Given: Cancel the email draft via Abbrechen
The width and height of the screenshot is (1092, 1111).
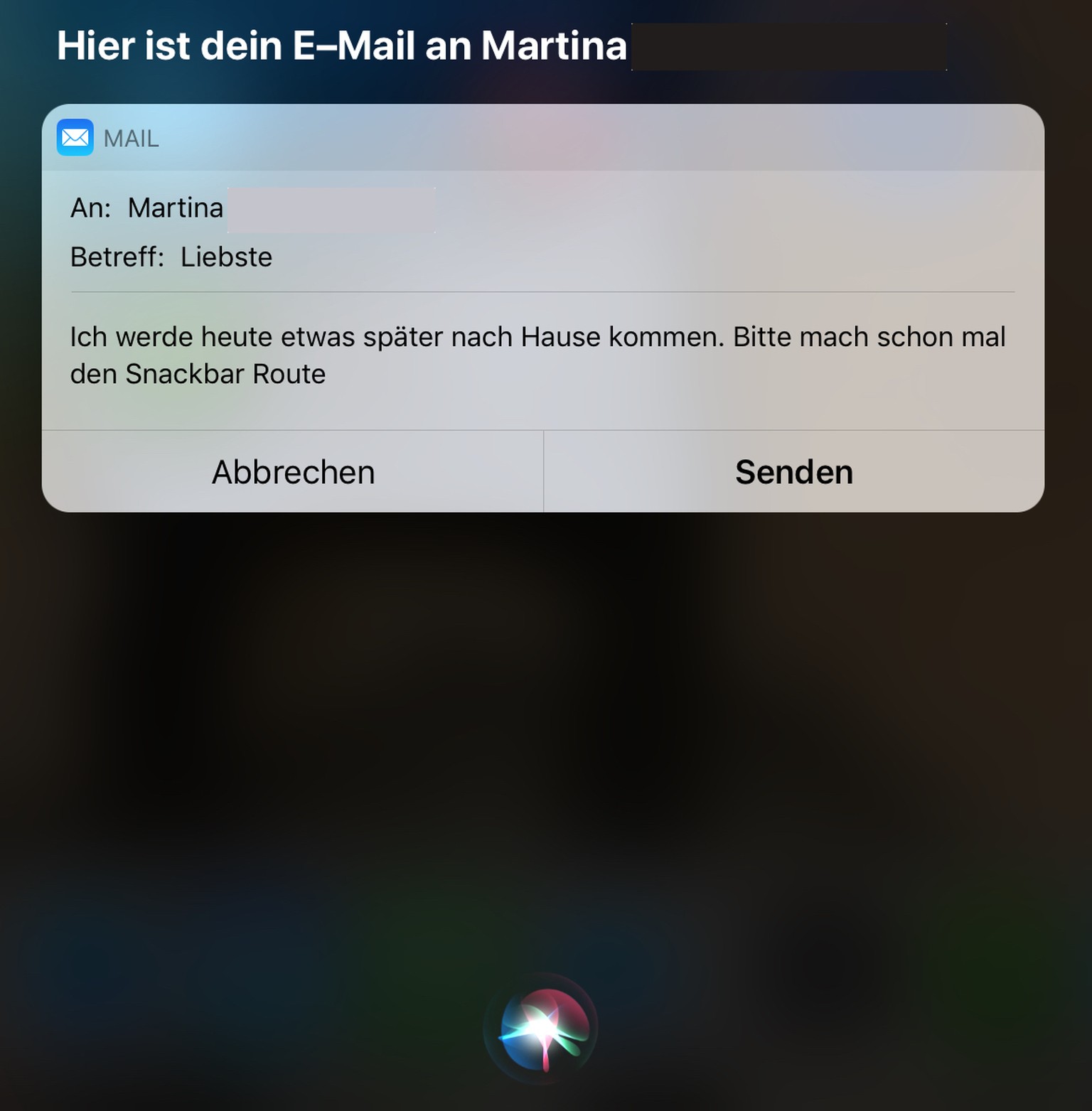Looking at the screenshot, I should (293, 472).
